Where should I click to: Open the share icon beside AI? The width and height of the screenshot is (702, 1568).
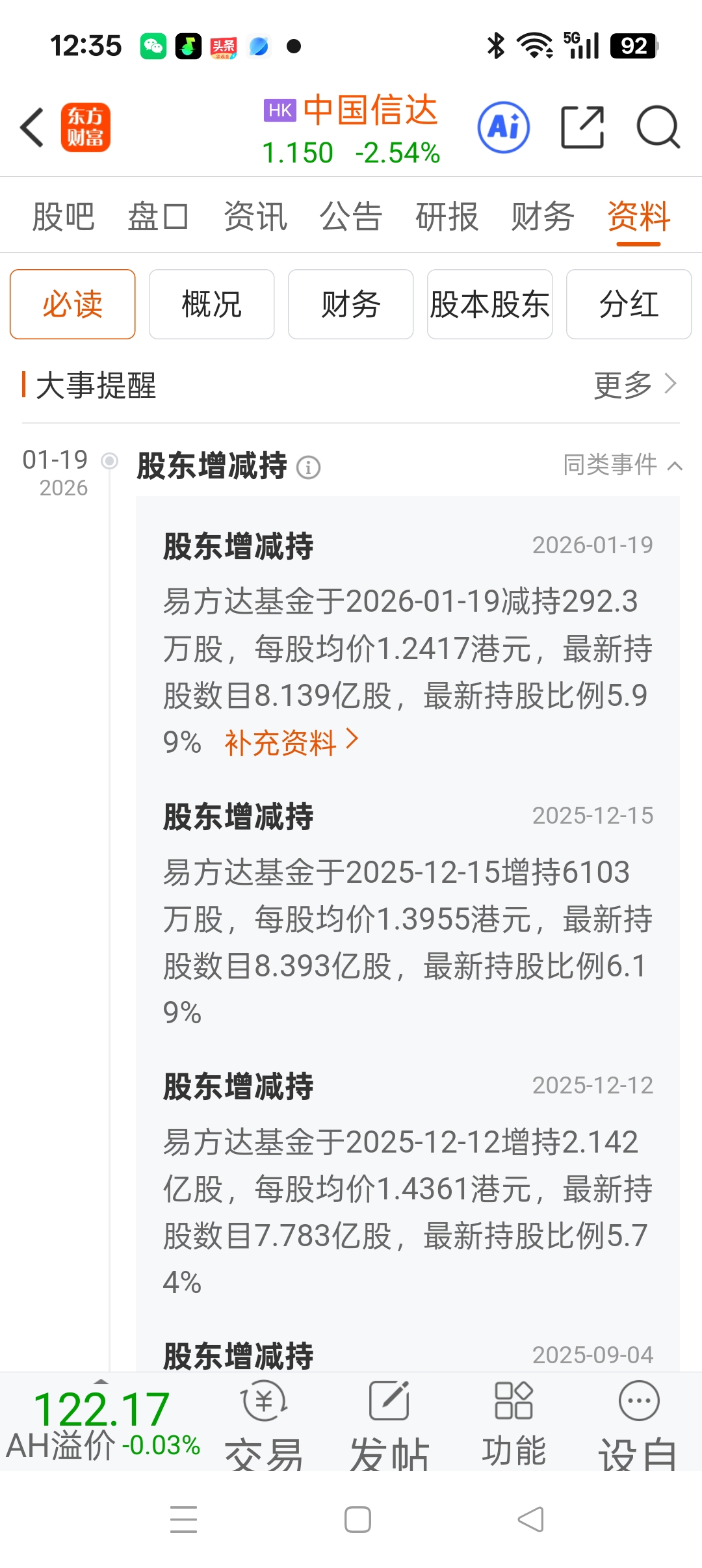582,128
